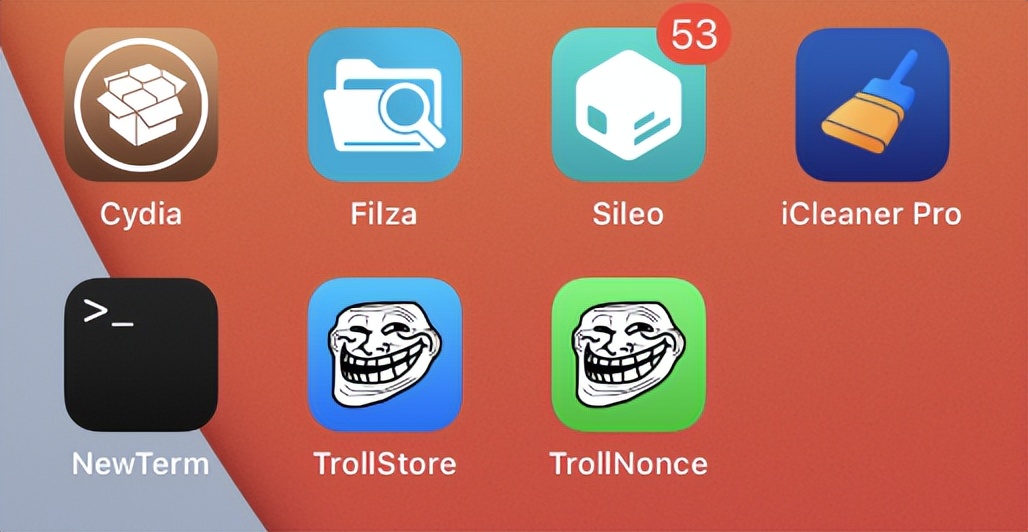This screenshot has width=1028, height=532.
Task: Launch TrollStore
Action: [384, 354]
